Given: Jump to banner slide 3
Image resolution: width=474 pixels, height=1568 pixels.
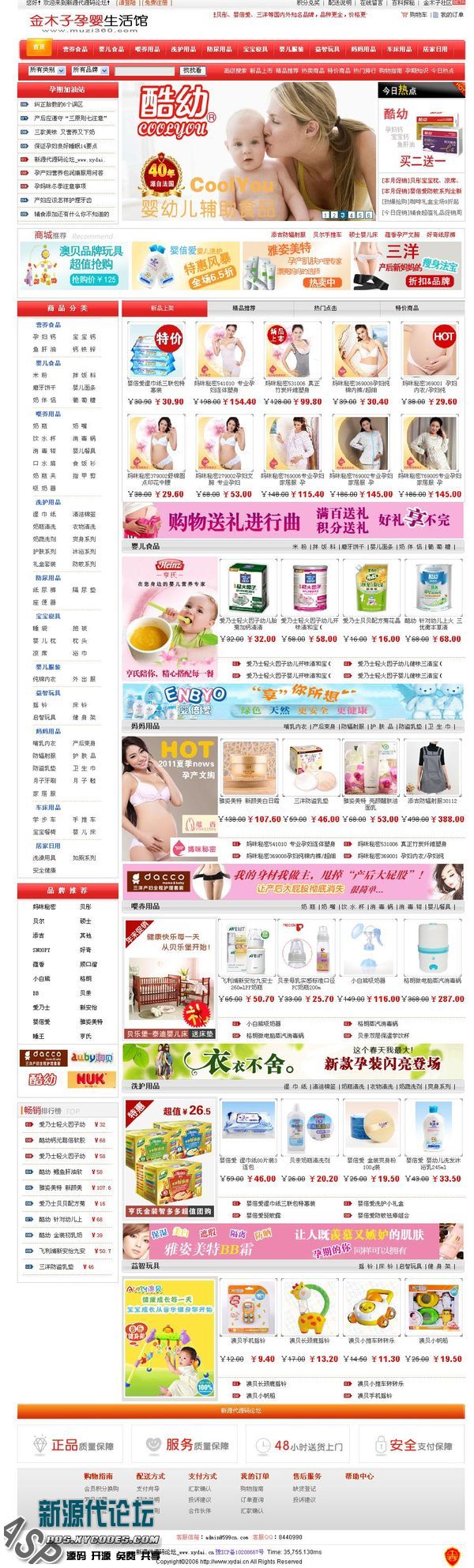Looking at the screenshot, I should point(343,215).
